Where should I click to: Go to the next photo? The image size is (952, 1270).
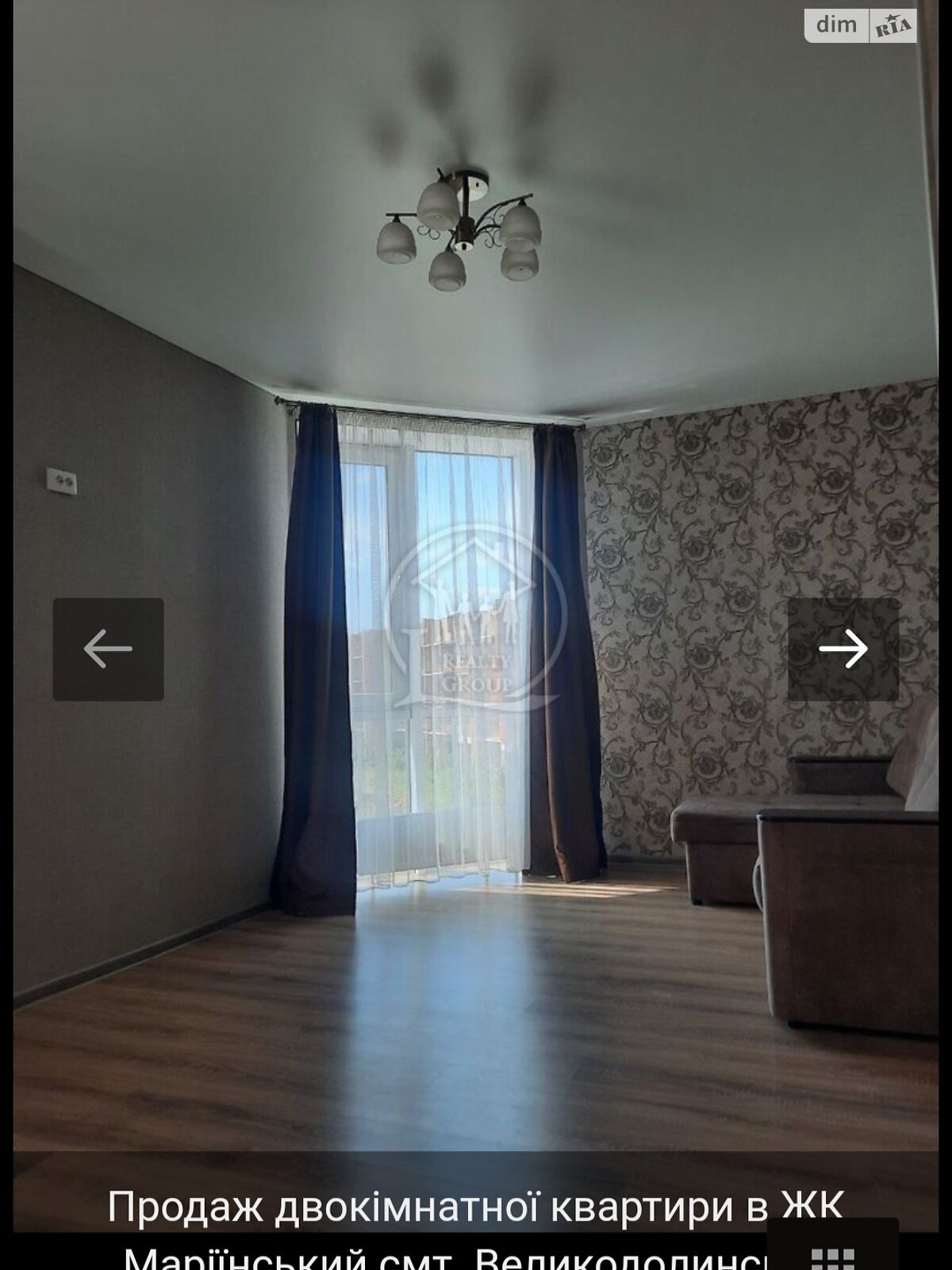click(x=843, y=649)
